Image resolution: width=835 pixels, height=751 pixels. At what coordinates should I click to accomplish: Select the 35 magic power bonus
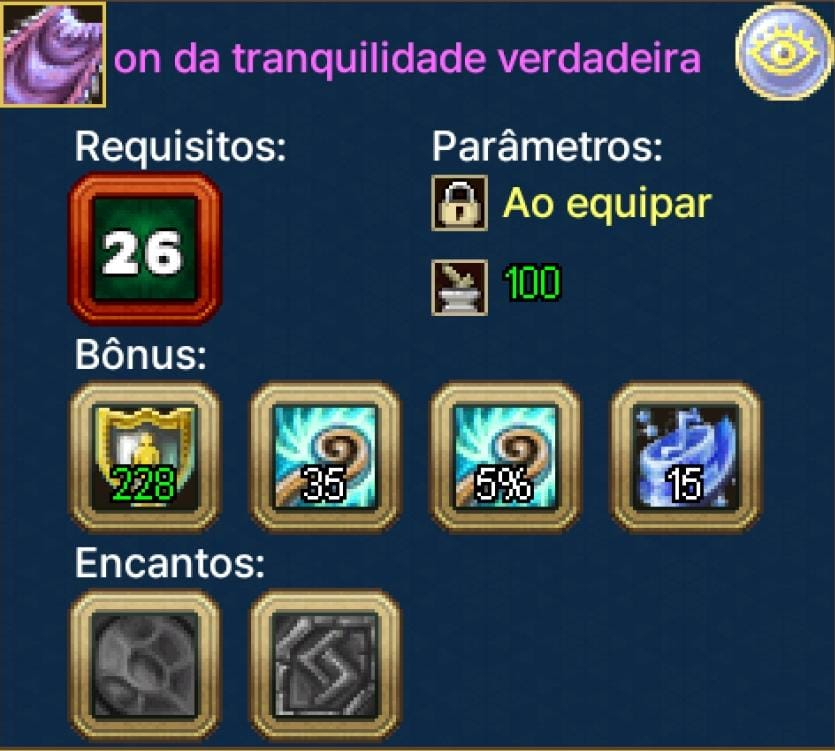[x=325, y=455]
